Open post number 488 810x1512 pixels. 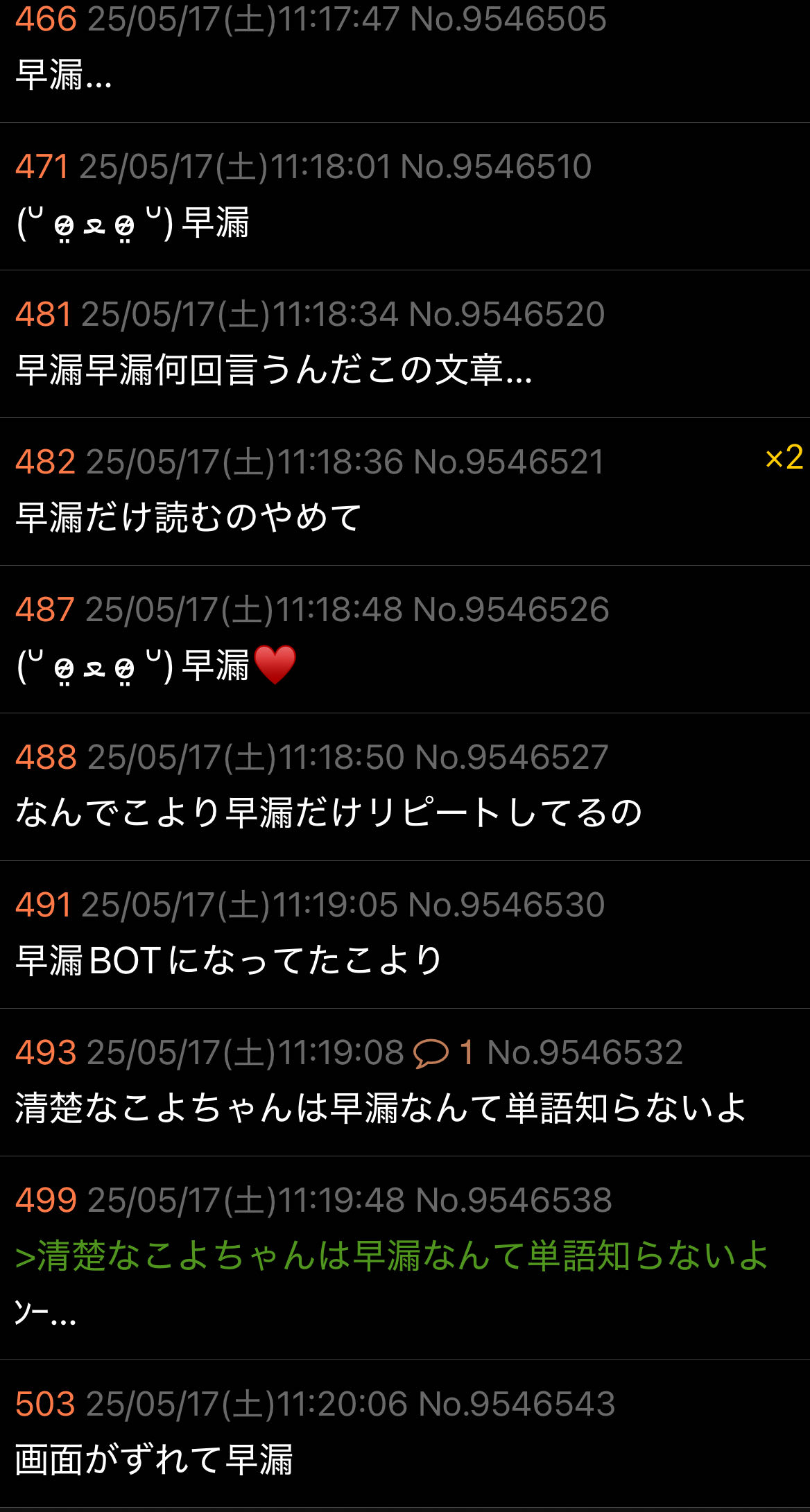coord(46,758)
